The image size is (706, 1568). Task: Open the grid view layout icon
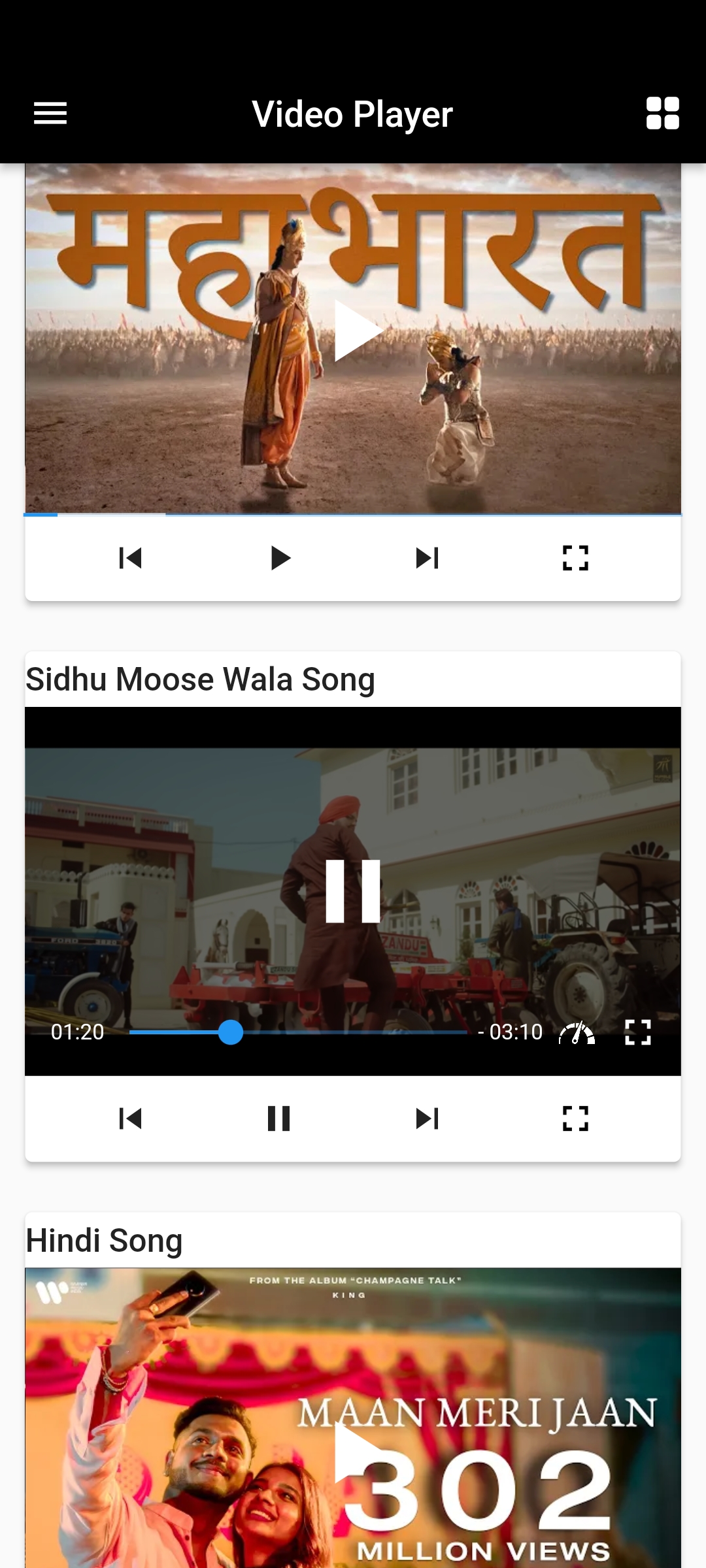[663, 112]
